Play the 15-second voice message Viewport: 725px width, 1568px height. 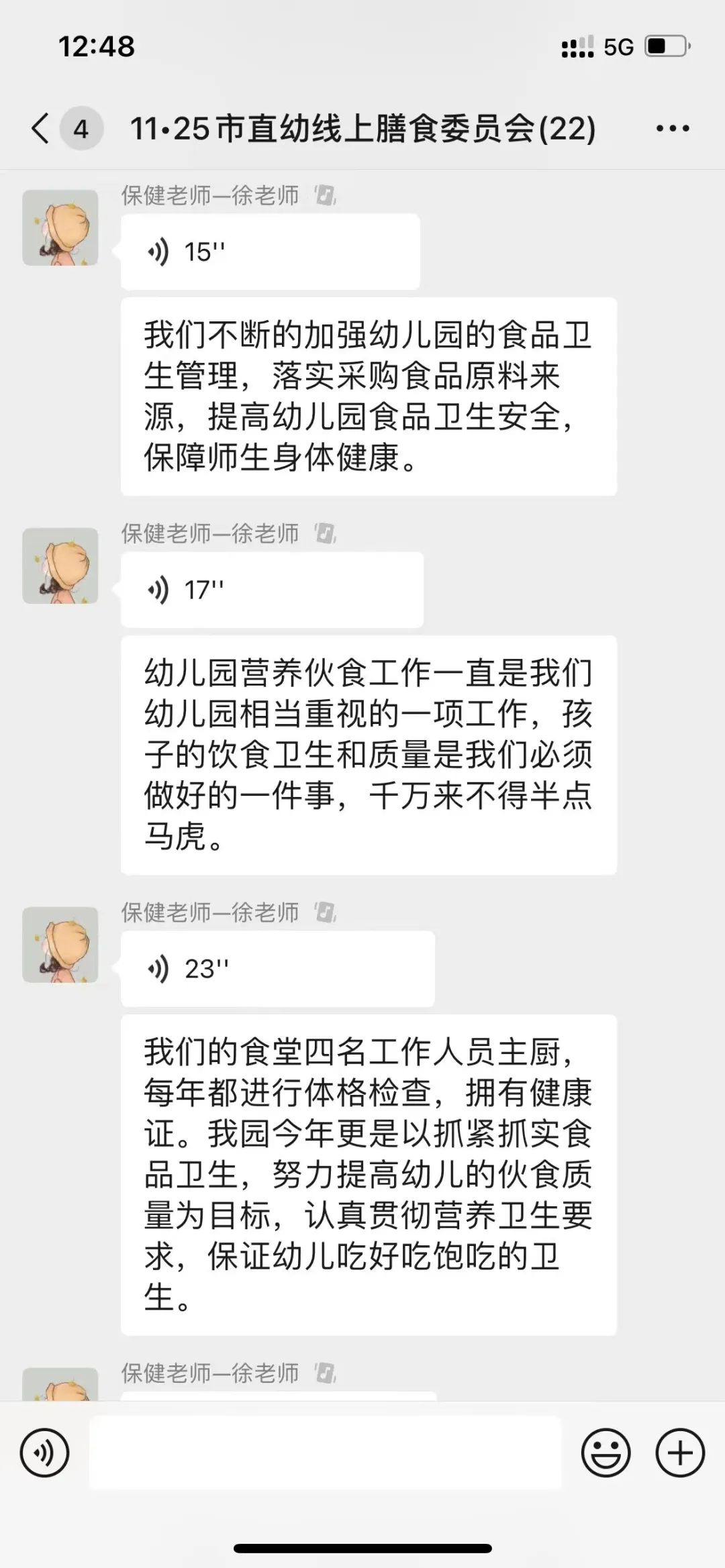coord(270,252)
